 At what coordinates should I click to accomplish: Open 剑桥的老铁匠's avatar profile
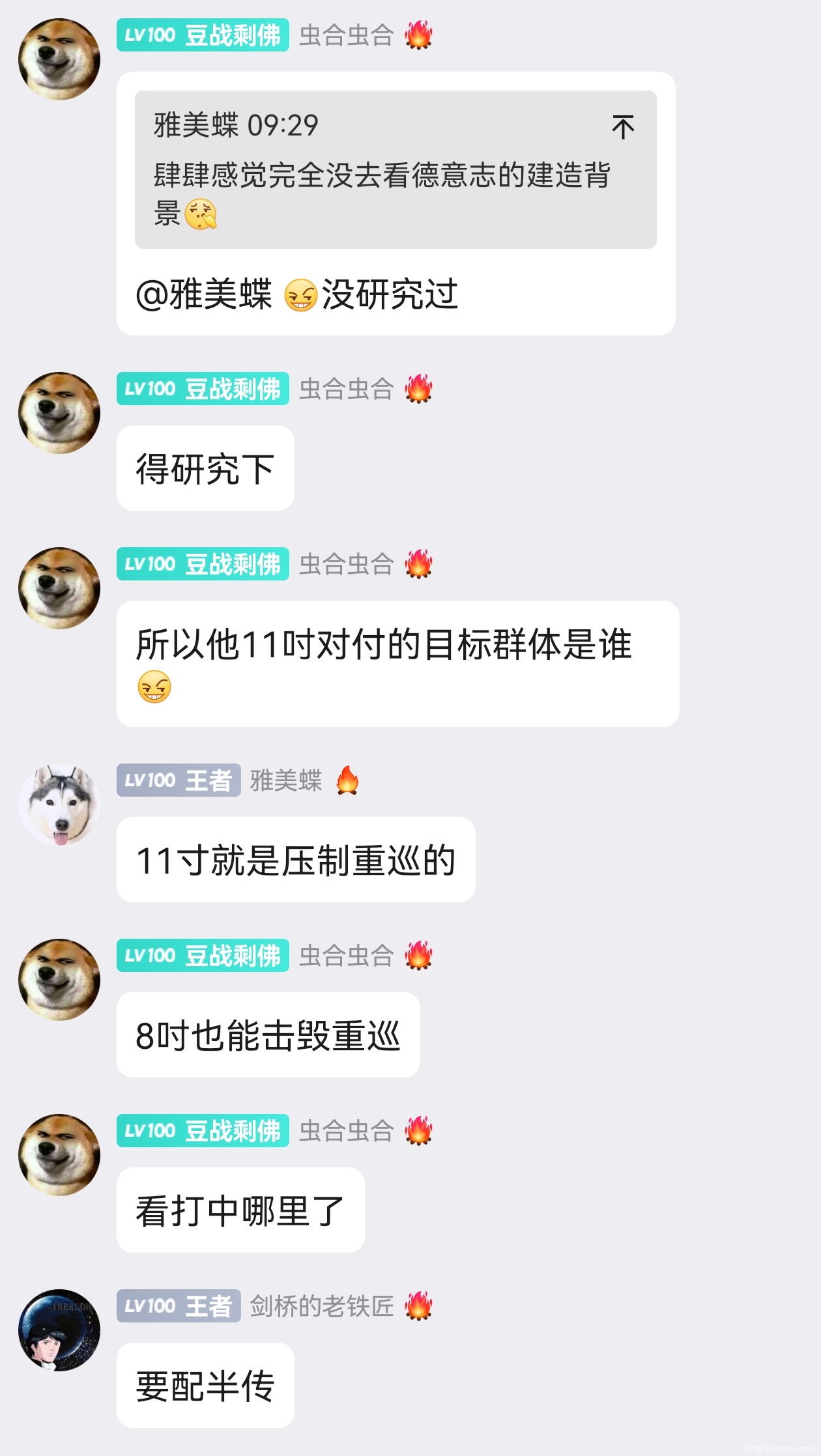[59, 1330]
